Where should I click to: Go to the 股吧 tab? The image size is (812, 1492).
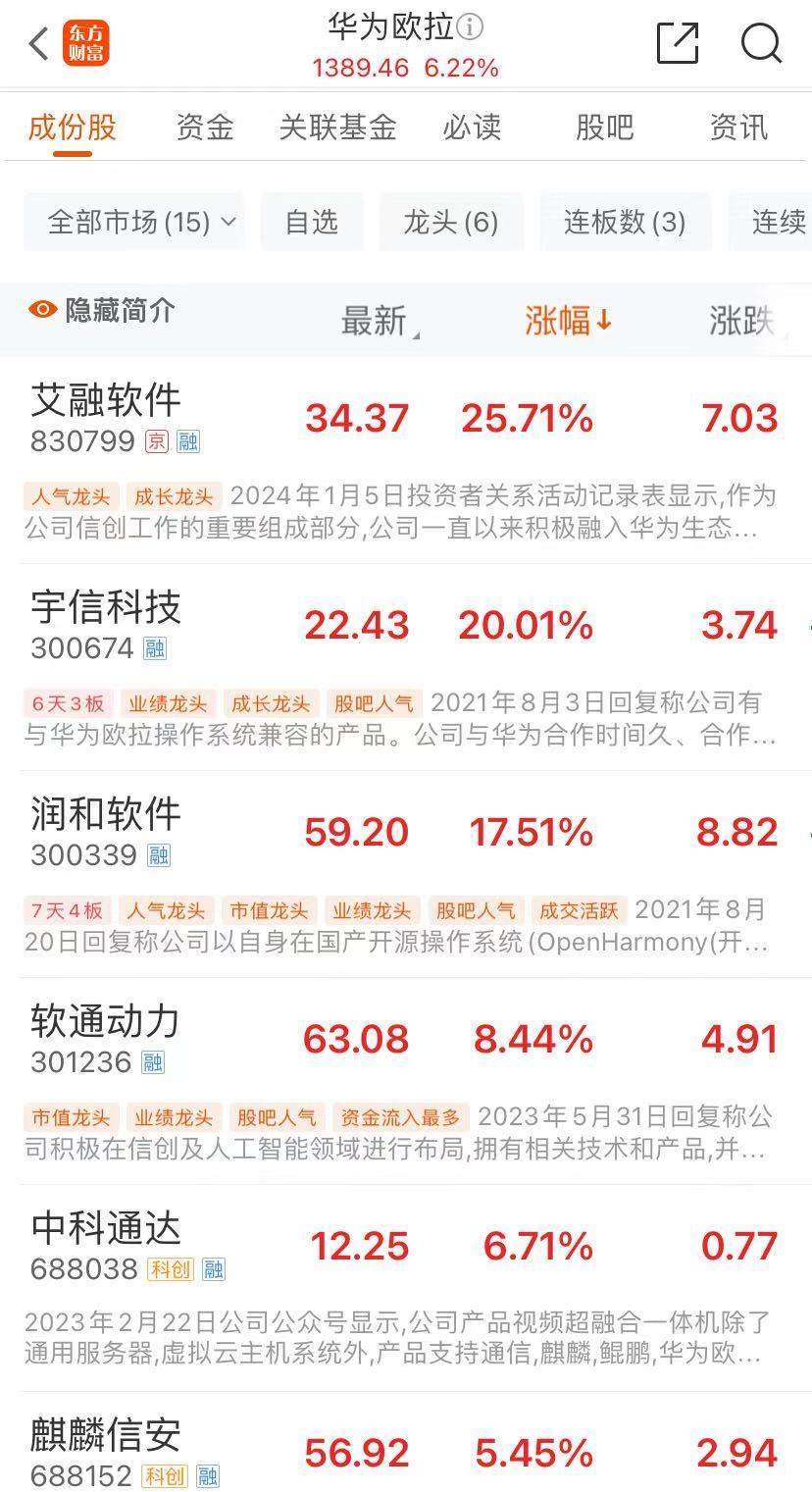point(604,128)
